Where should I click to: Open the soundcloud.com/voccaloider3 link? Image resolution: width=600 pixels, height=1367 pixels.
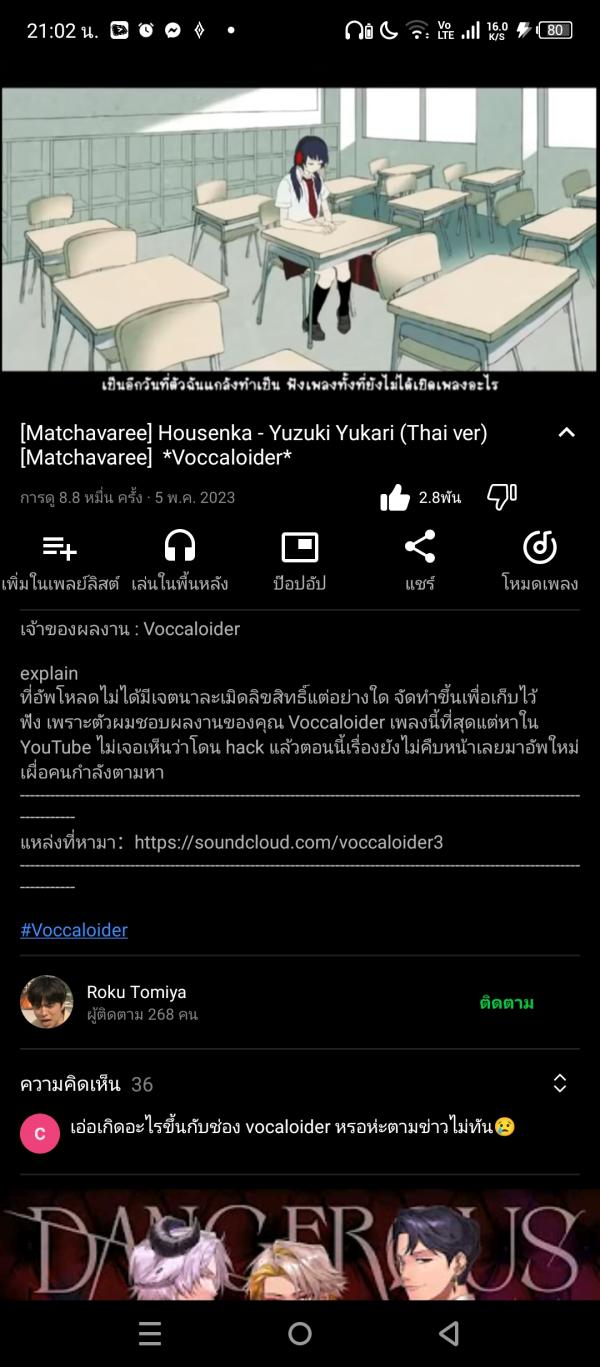pyautogui.click(x=288, y=842)
